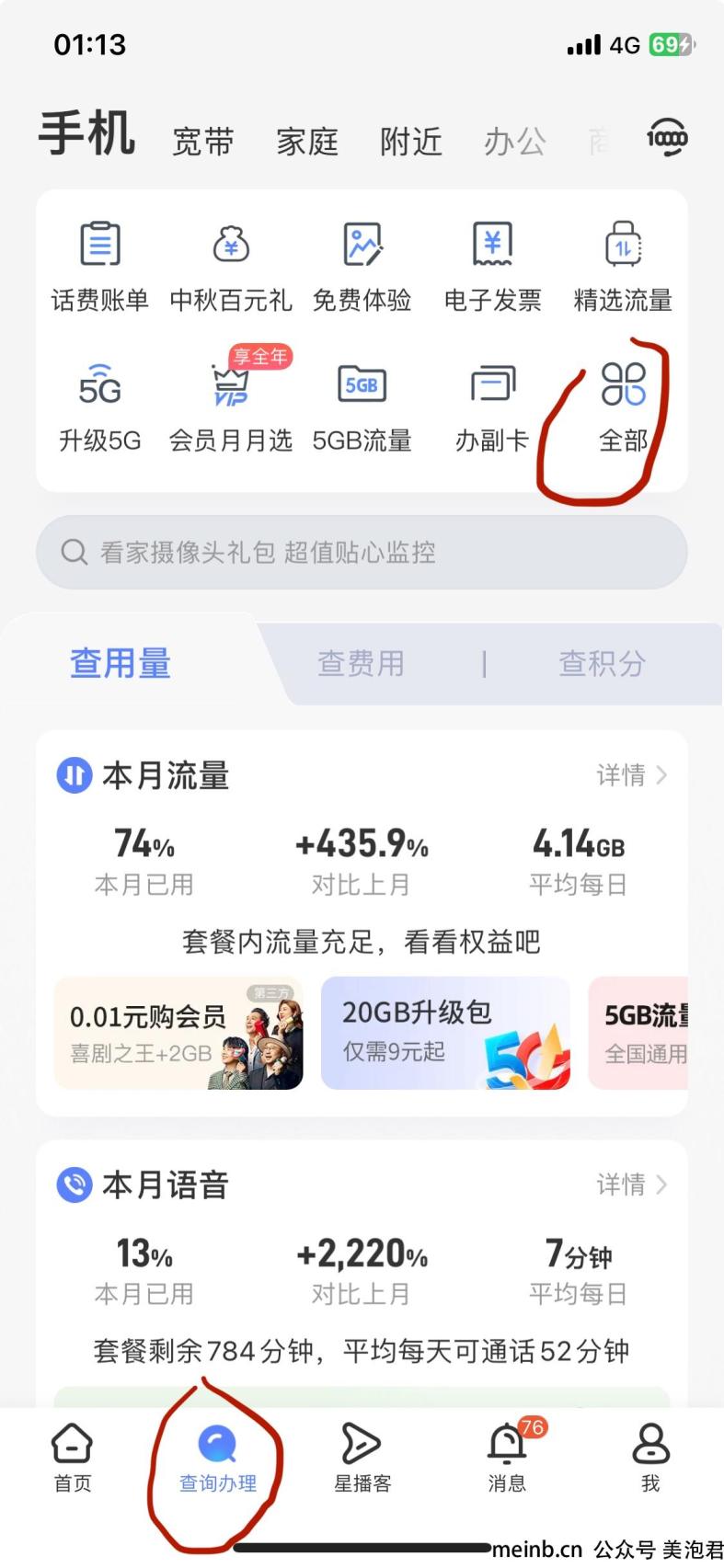Open the 20GB升级包 card
This screenshot has width=724, height=1568.
pyautogui.click(x=445, y=1033)
